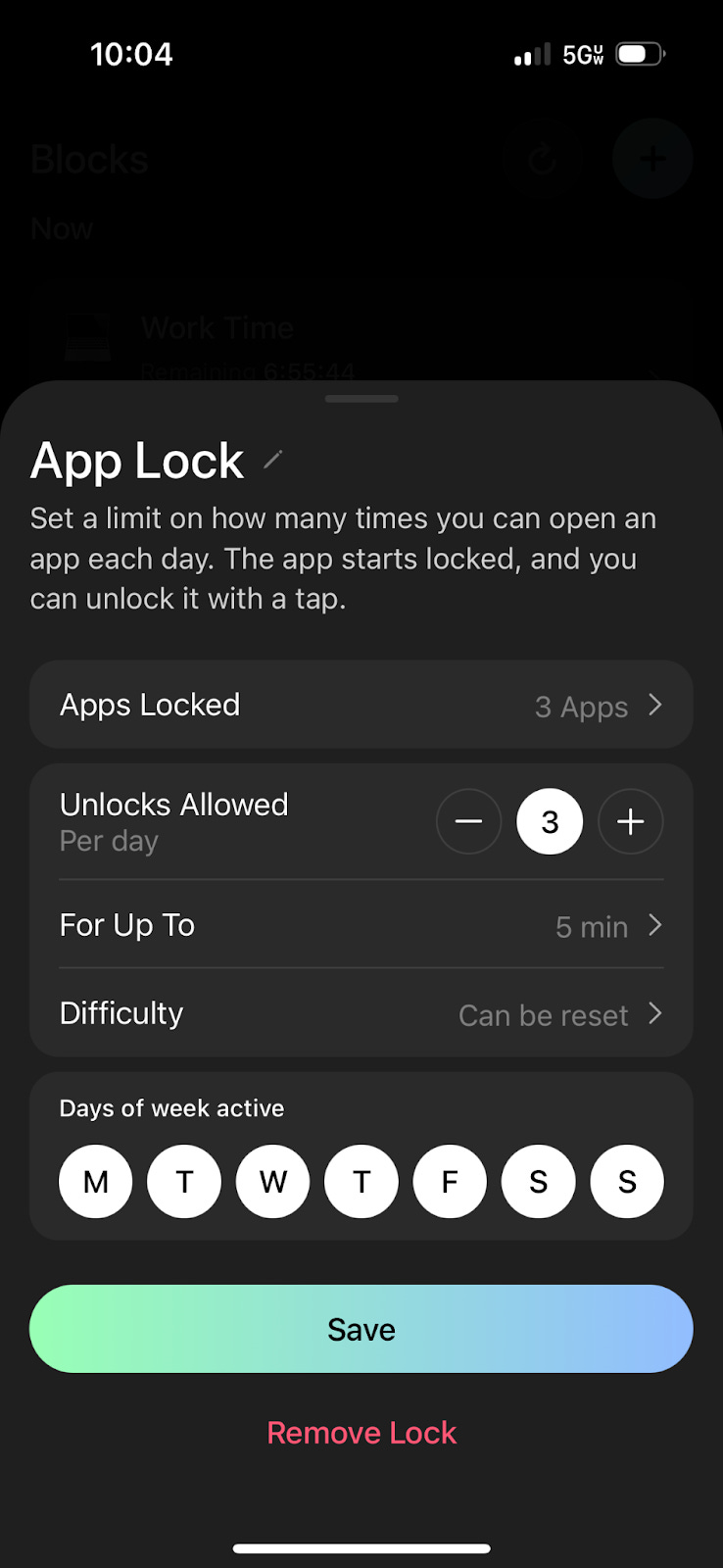Tap the plus icon to increase unlocks
The width and height of the screenshot is (723, 1568).
pos(630,821)
